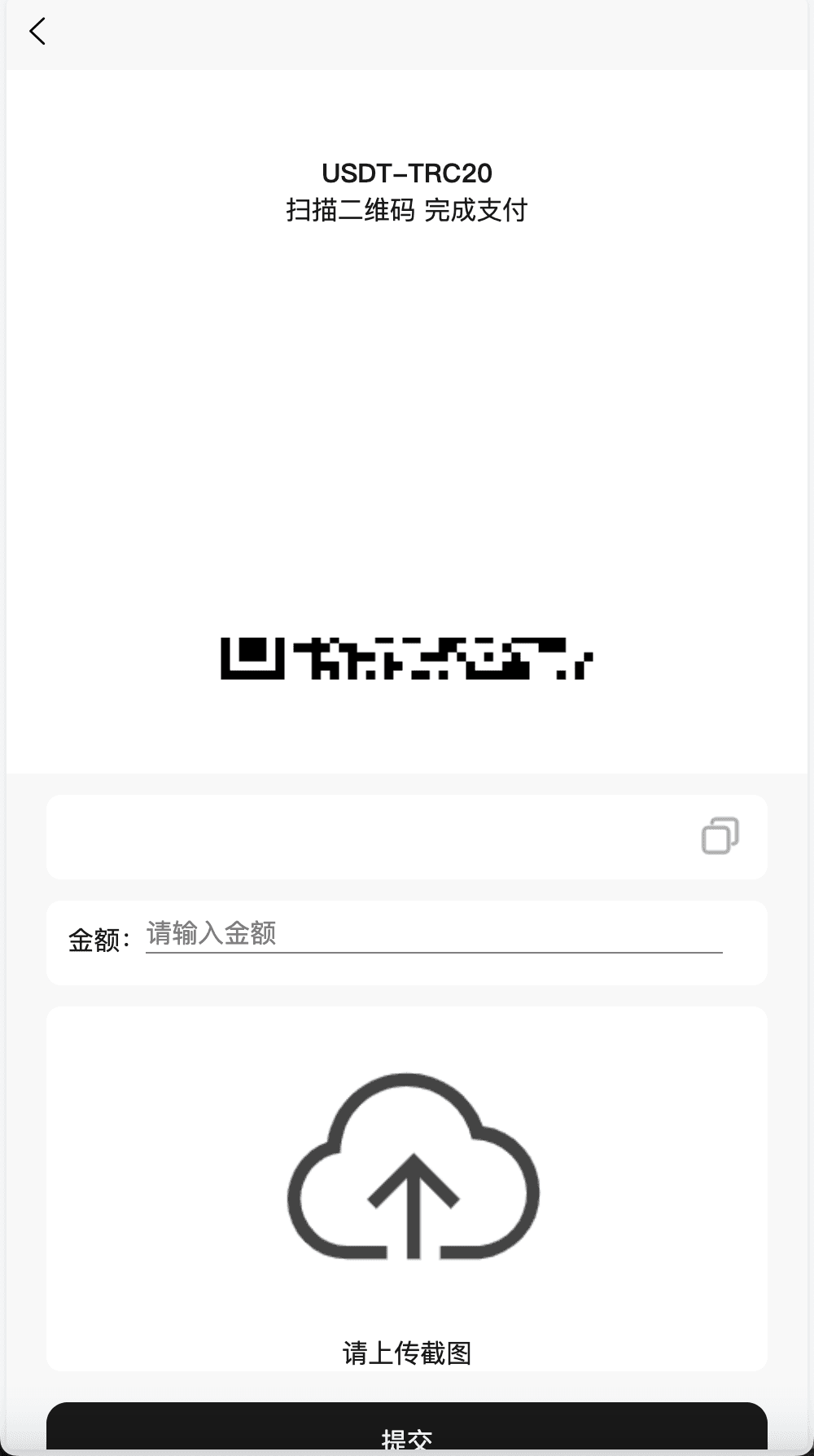Copy the wallet address
Screen dimensions: 814x1456
[720, 836]
